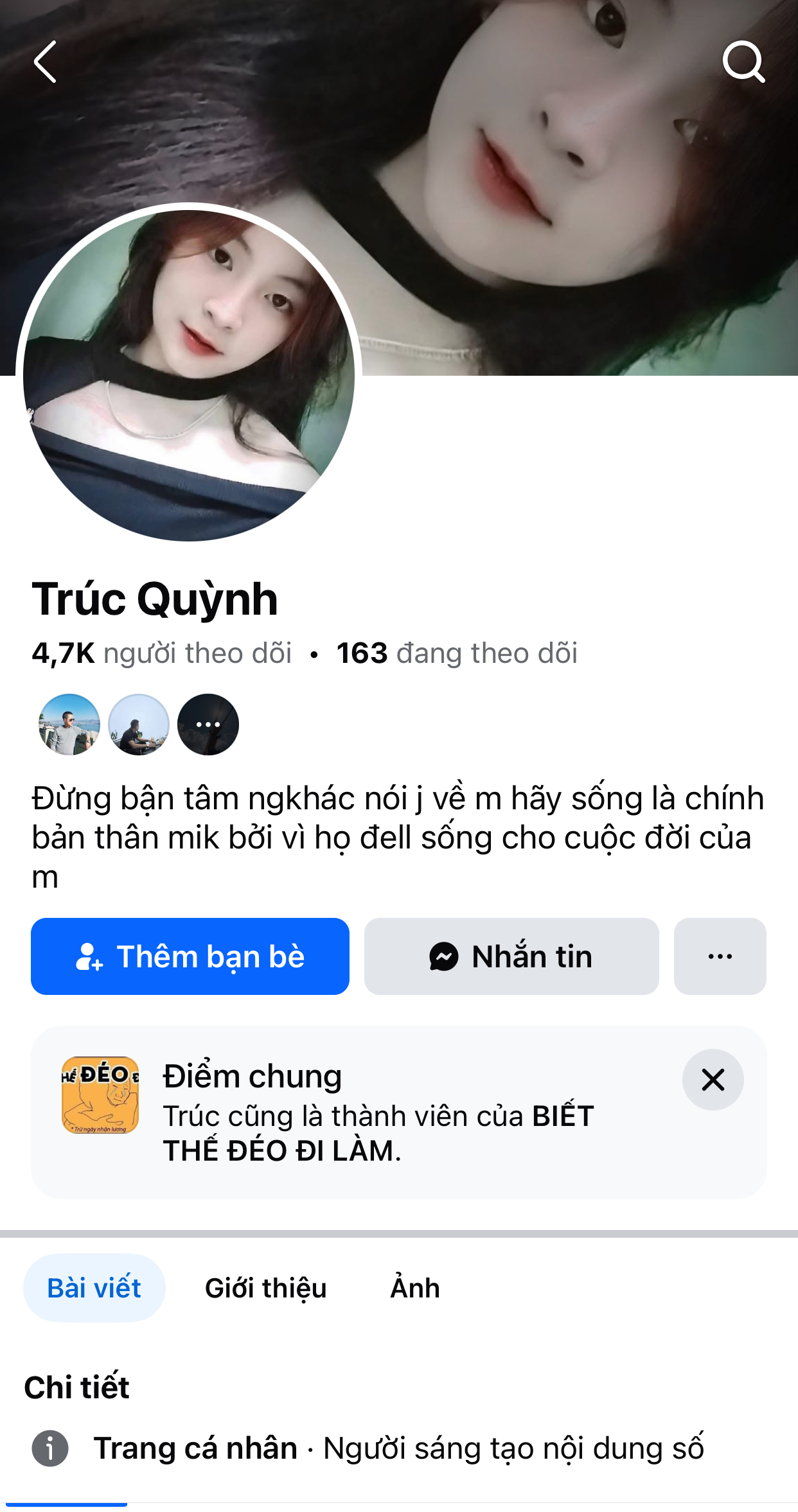Tap Thêm bạn bè to add friend

190,956
